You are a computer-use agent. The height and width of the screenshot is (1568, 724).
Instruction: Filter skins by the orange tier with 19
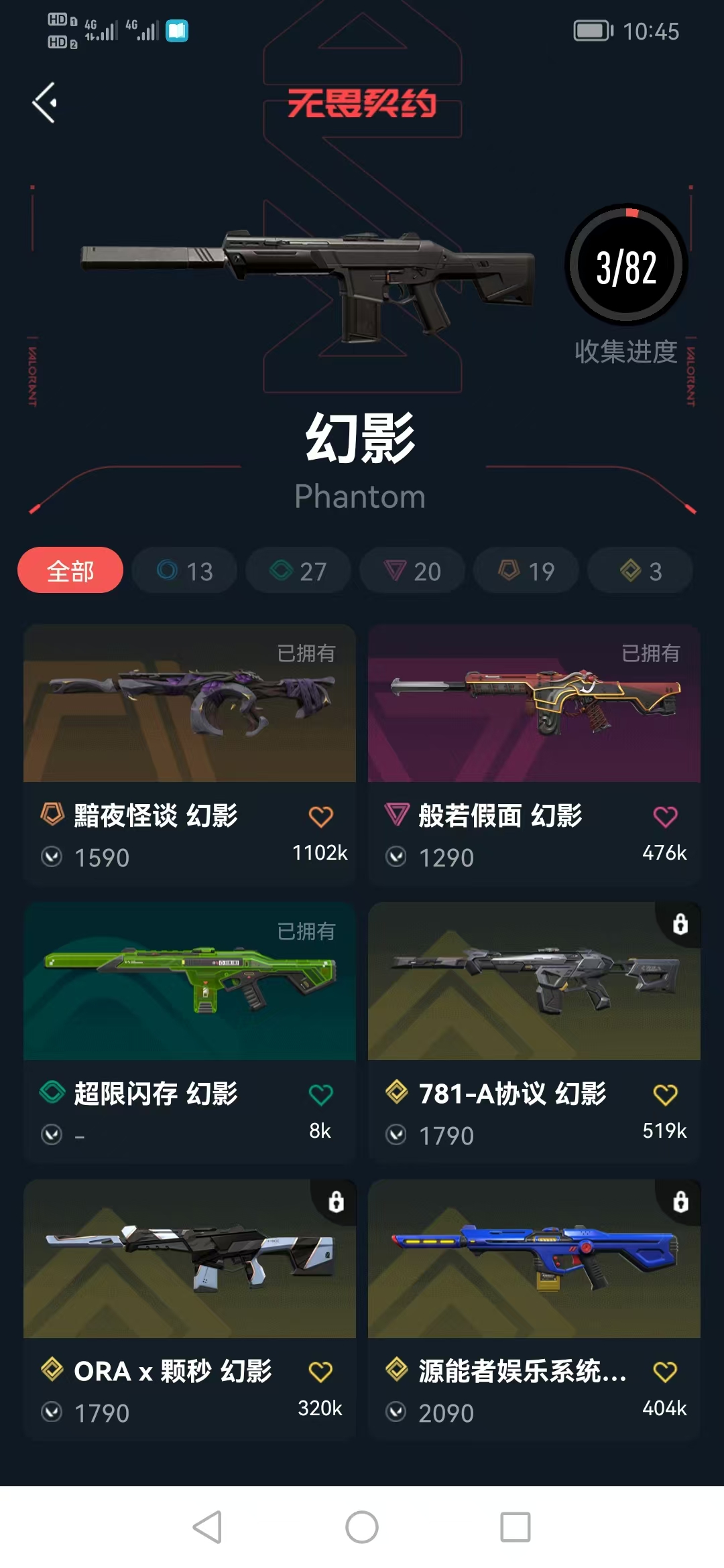(526, 571)
